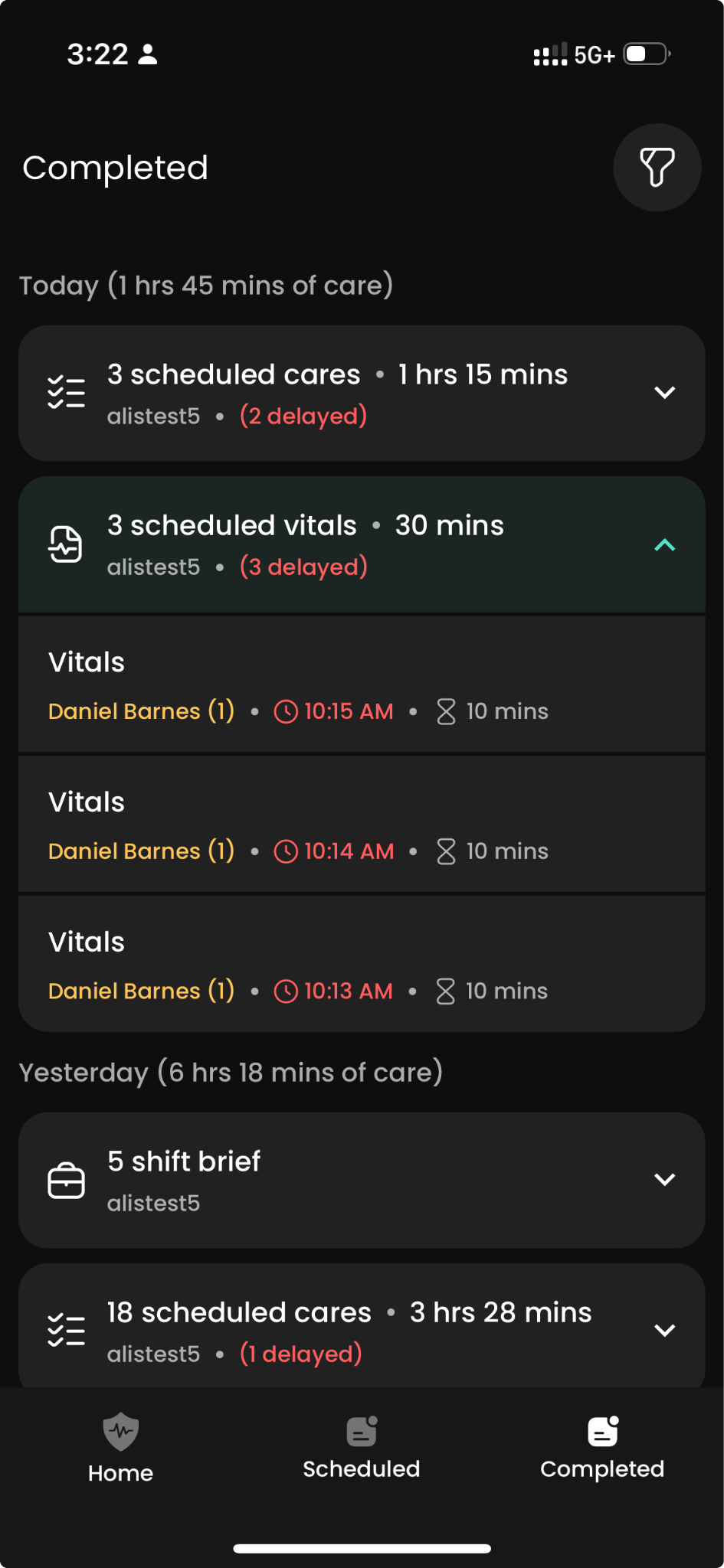The width and height of the screenshot is (724, 1568).
Task: Expand the 3 scheduled cares group
Action: pyautogui.click(x=664, y=393)
